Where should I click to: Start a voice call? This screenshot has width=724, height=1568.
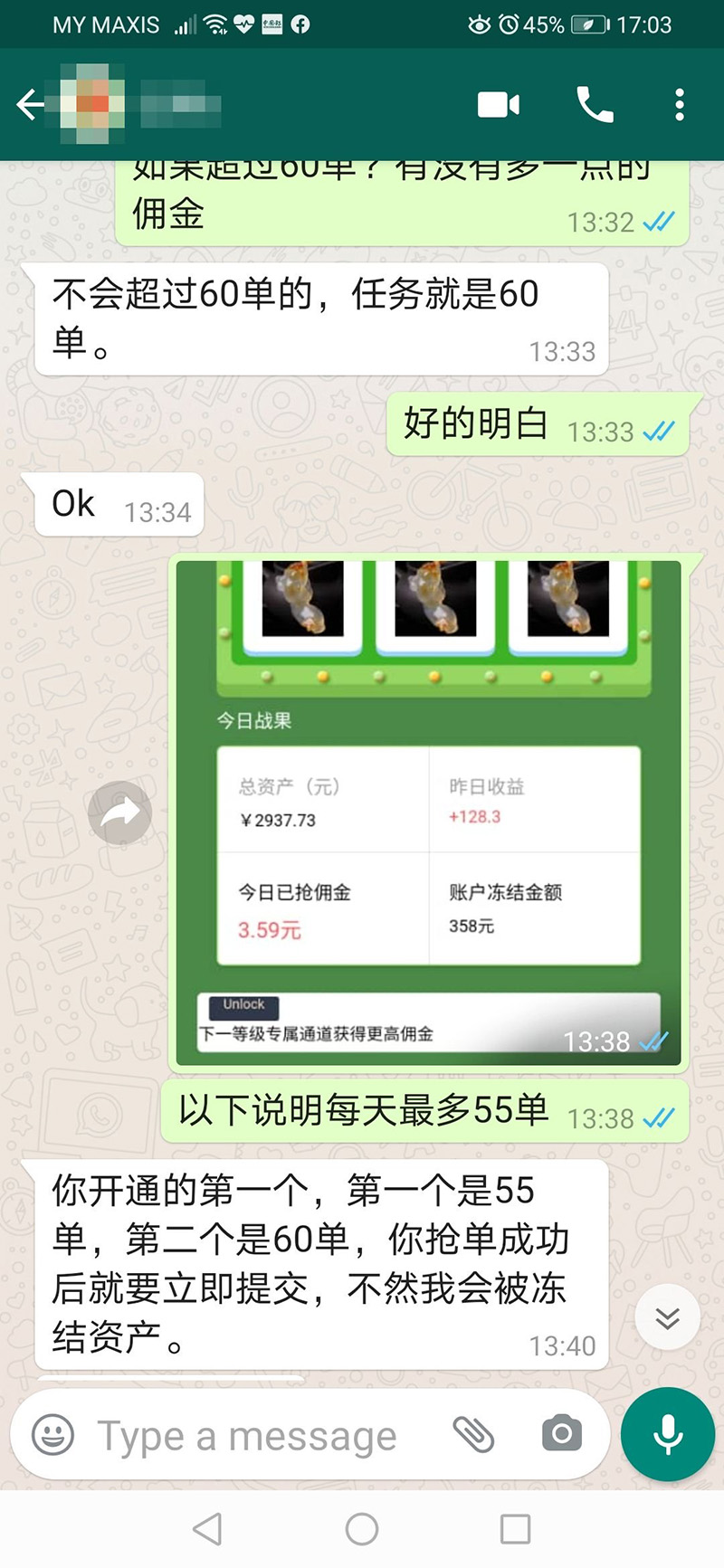(595, 105)
